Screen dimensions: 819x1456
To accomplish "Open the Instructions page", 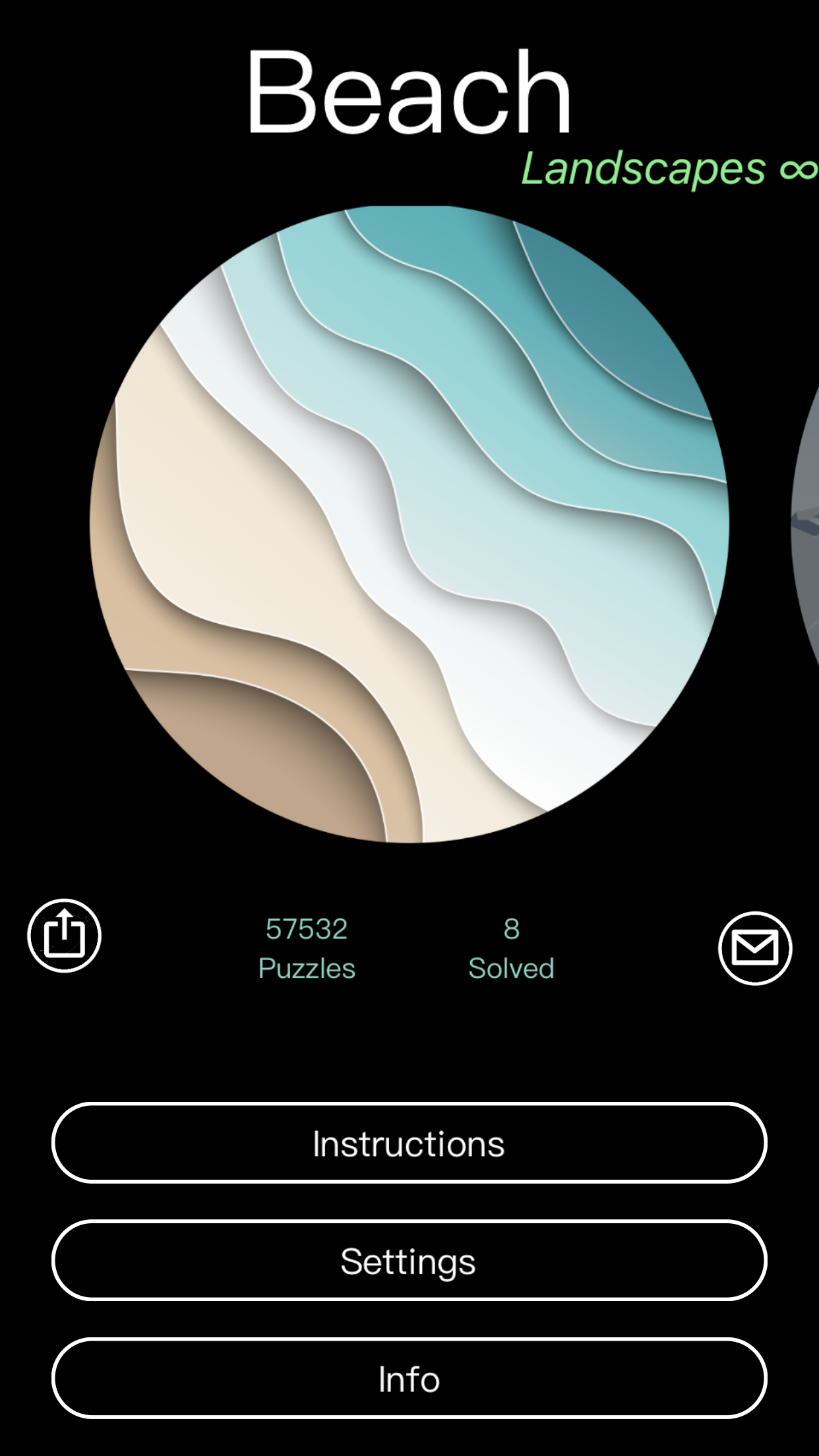I will [409, 1143].
